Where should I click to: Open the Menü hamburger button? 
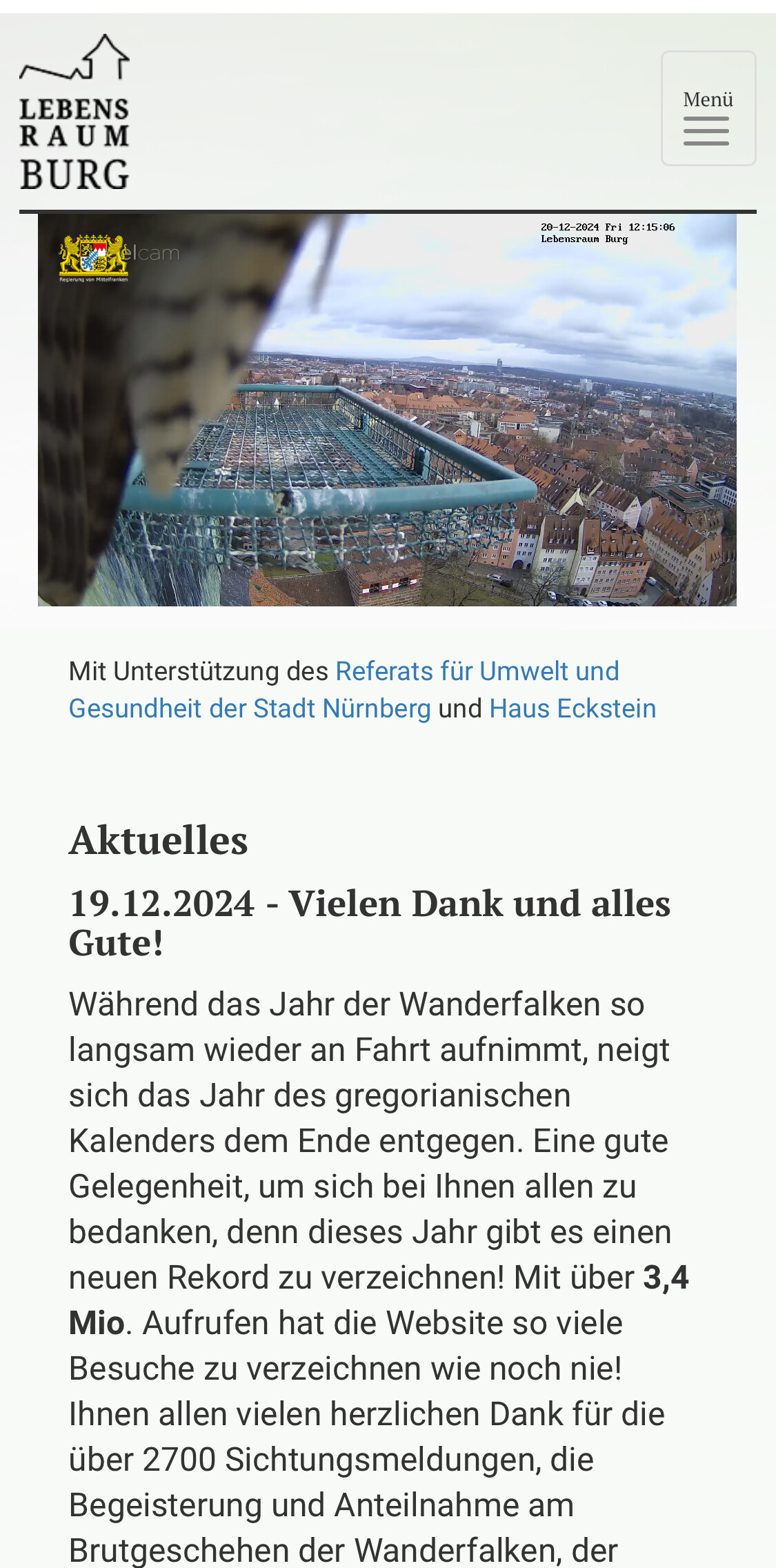tap(708, 108)
